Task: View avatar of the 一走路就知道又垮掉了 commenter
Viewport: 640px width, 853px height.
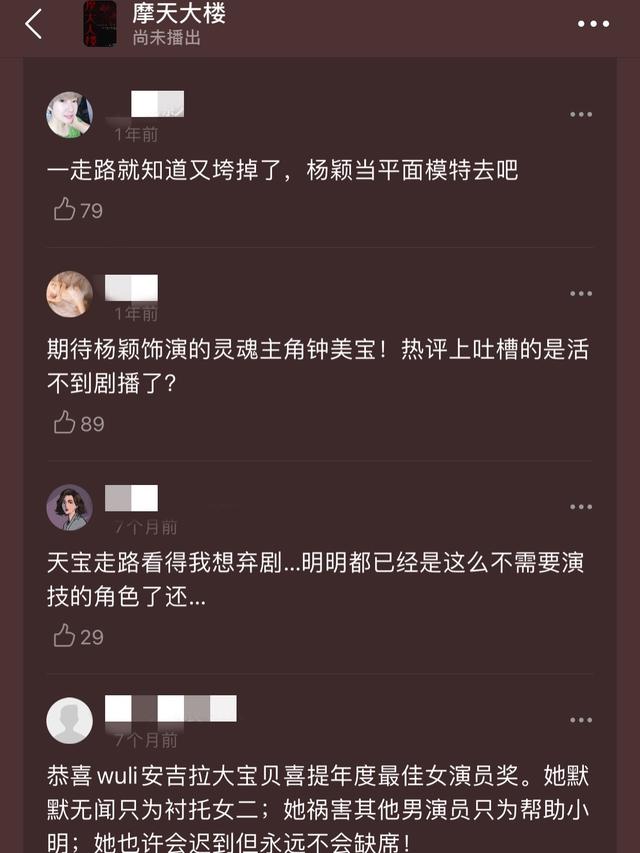Action: point(70,116)
